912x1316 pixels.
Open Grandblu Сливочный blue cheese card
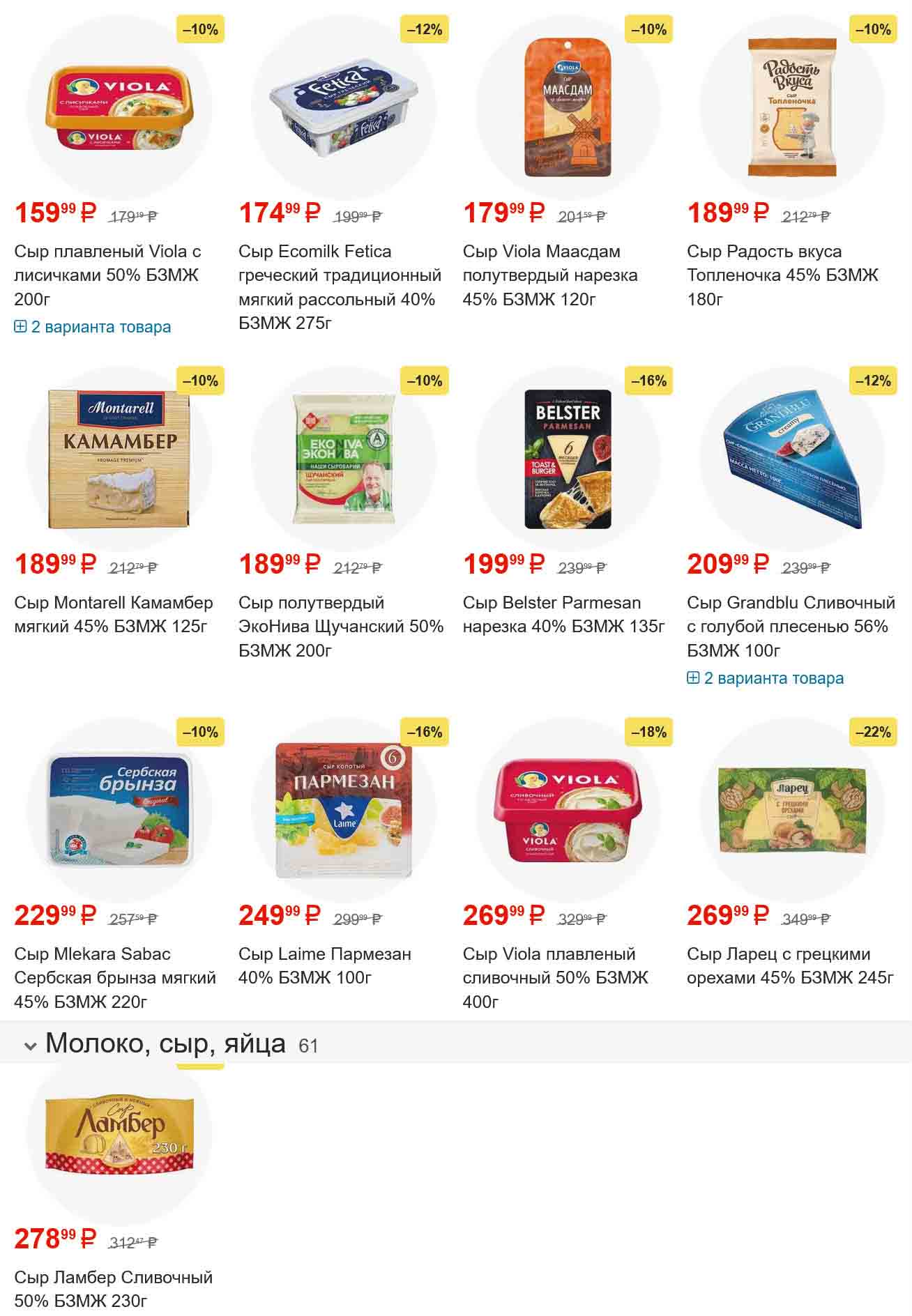click(x=790, y=626)
